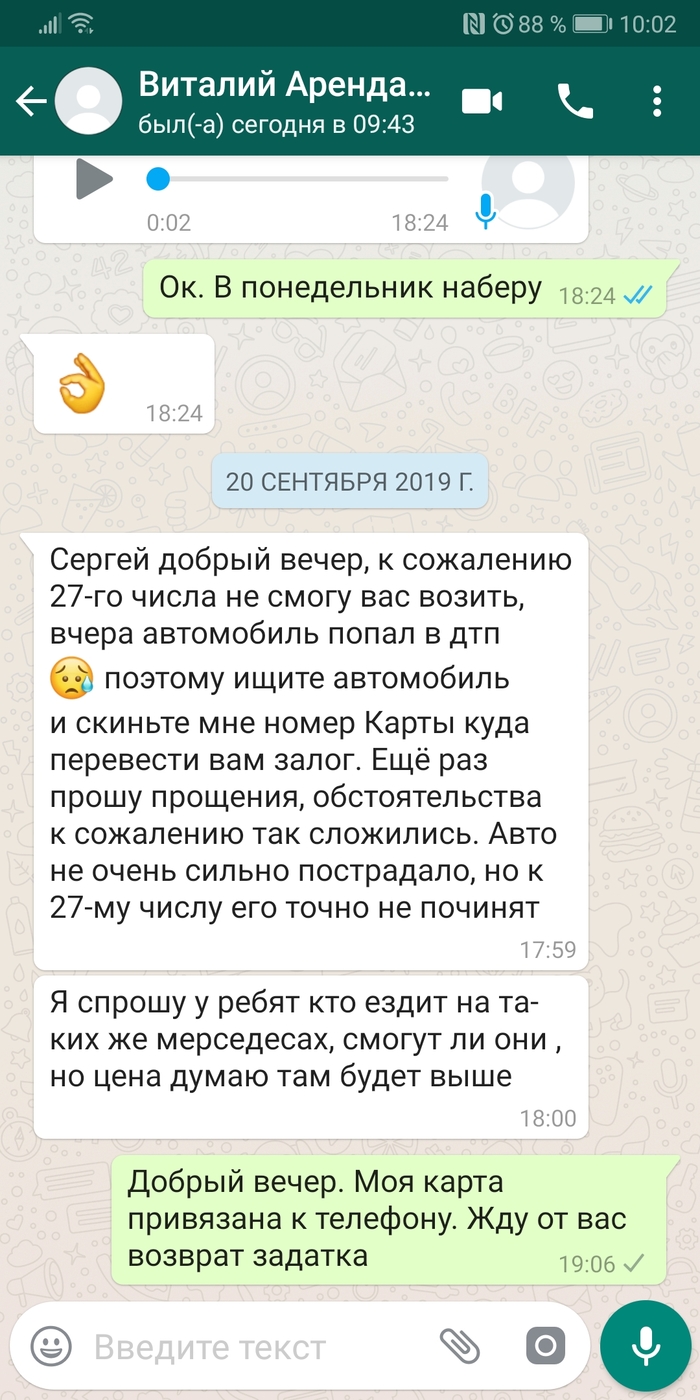Open the three-dot overflow menu

657,101
